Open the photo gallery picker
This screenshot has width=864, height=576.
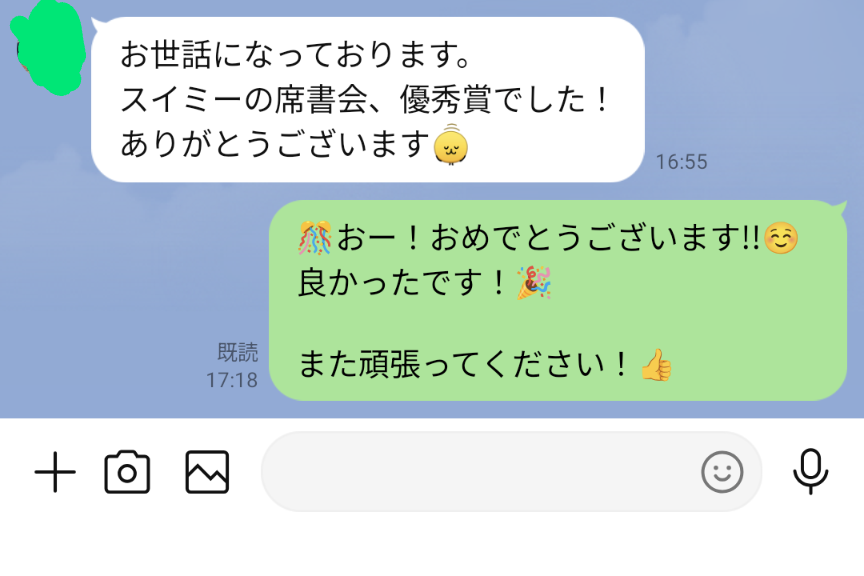[207, 472]
